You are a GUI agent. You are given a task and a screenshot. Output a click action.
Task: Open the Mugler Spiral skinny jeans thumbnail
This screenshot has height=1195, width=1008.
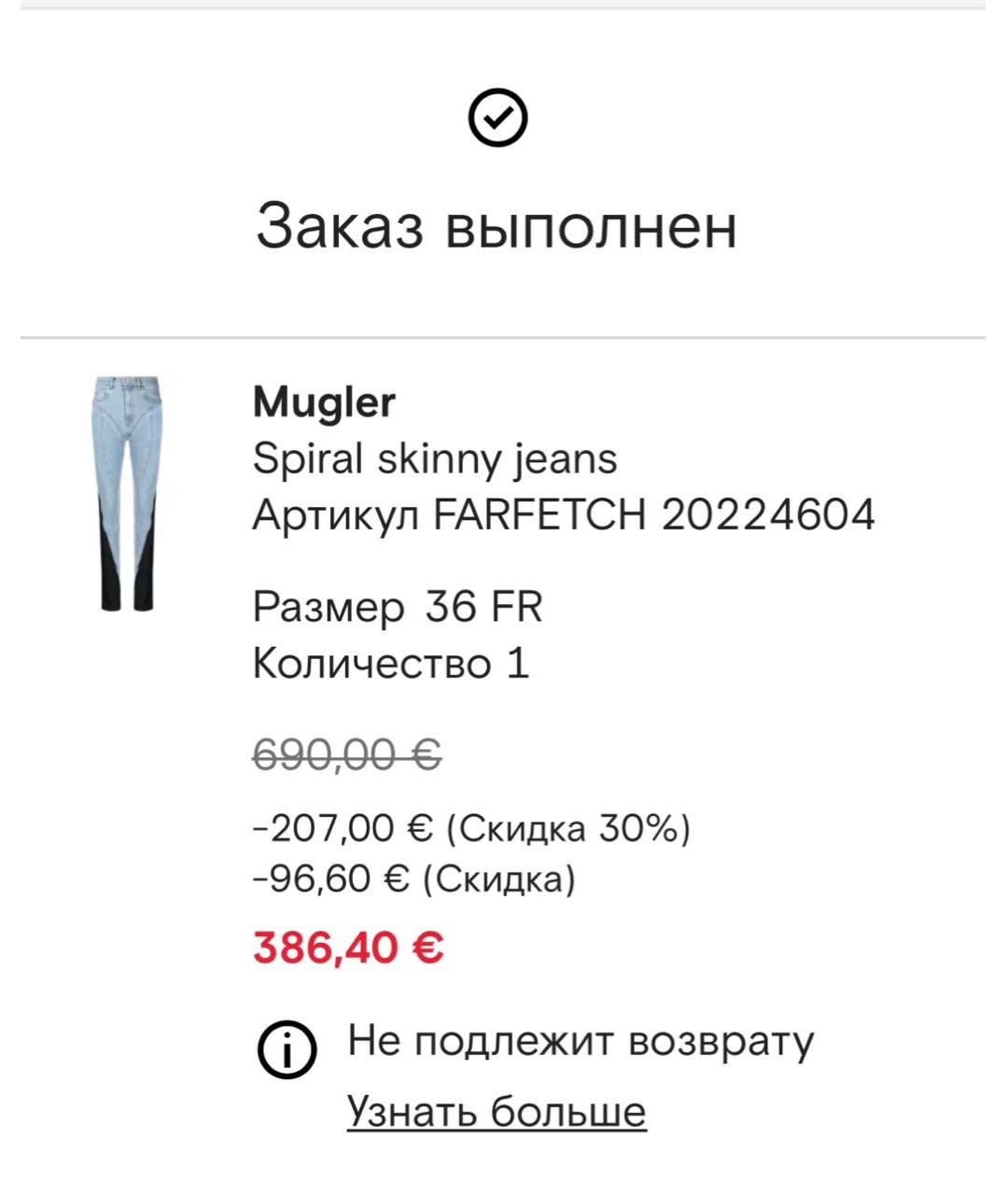[x=127, y=493]
